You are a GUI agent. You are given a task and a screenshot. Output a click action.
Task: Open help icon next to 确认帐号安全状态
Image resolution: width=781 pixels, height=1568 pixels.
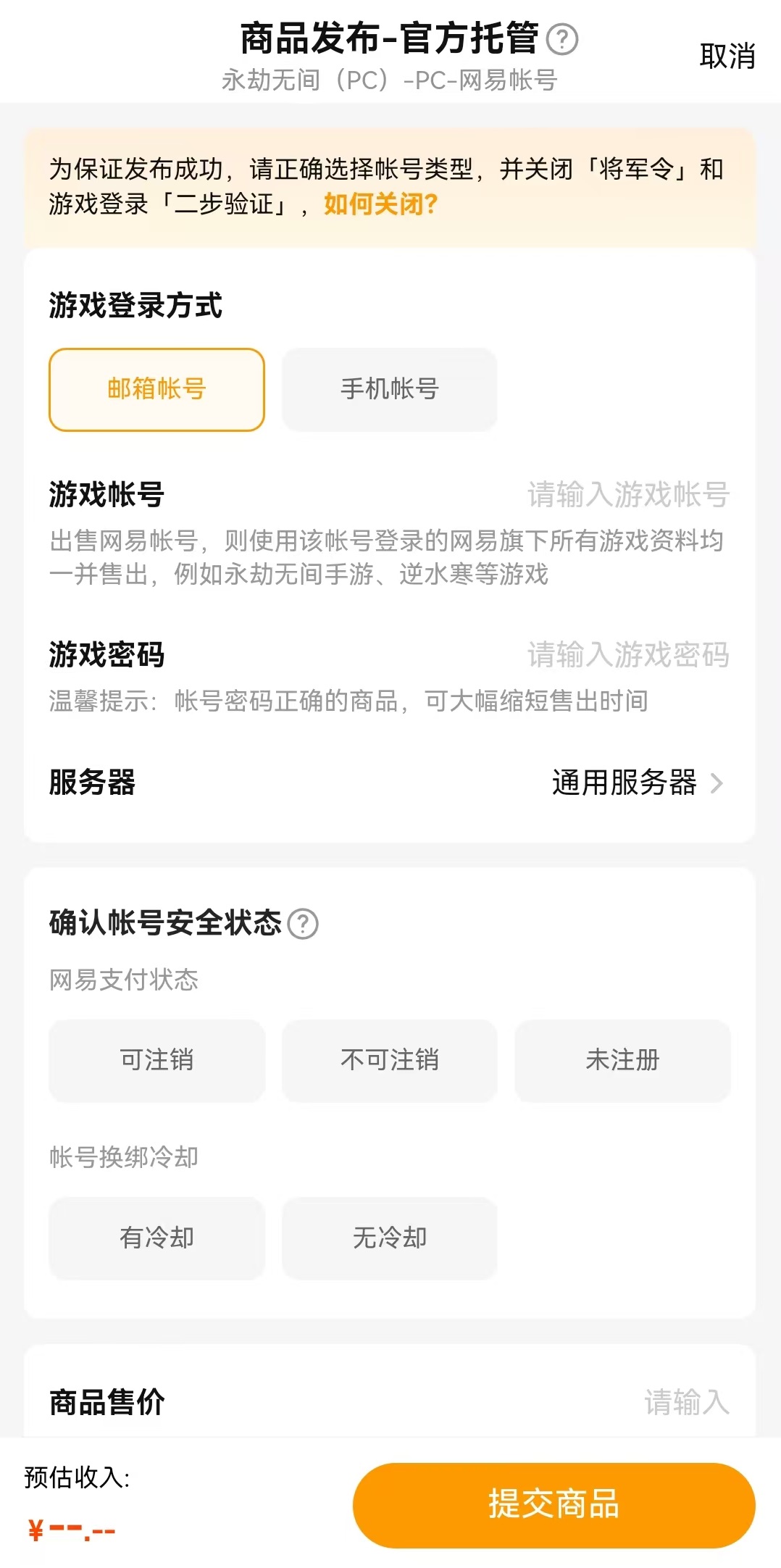(x=303, y=924)
